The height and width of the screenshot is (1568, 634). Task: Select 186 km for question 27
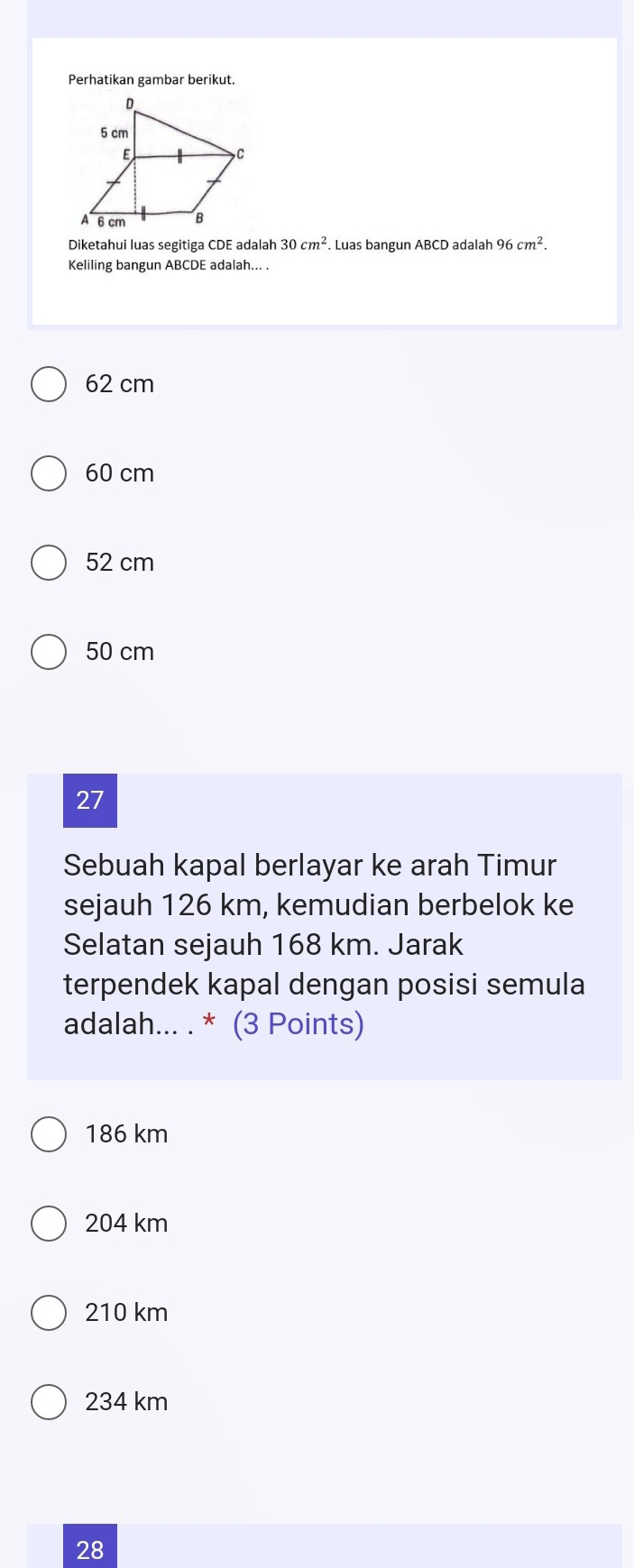click(x=49, y=1134)
